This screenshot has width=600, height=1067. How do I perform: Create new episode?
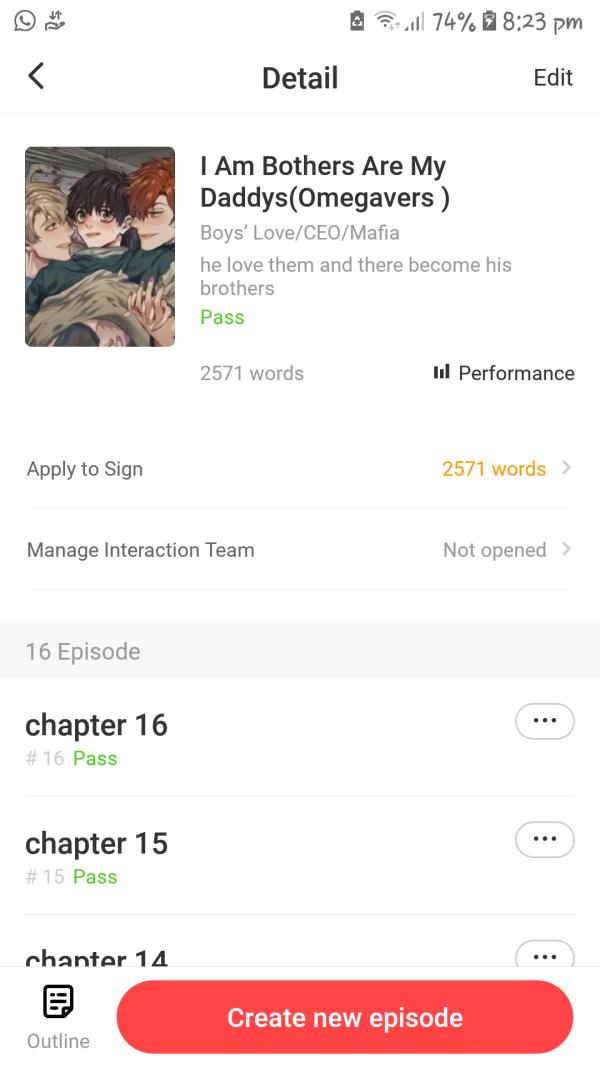[345, 1017]
